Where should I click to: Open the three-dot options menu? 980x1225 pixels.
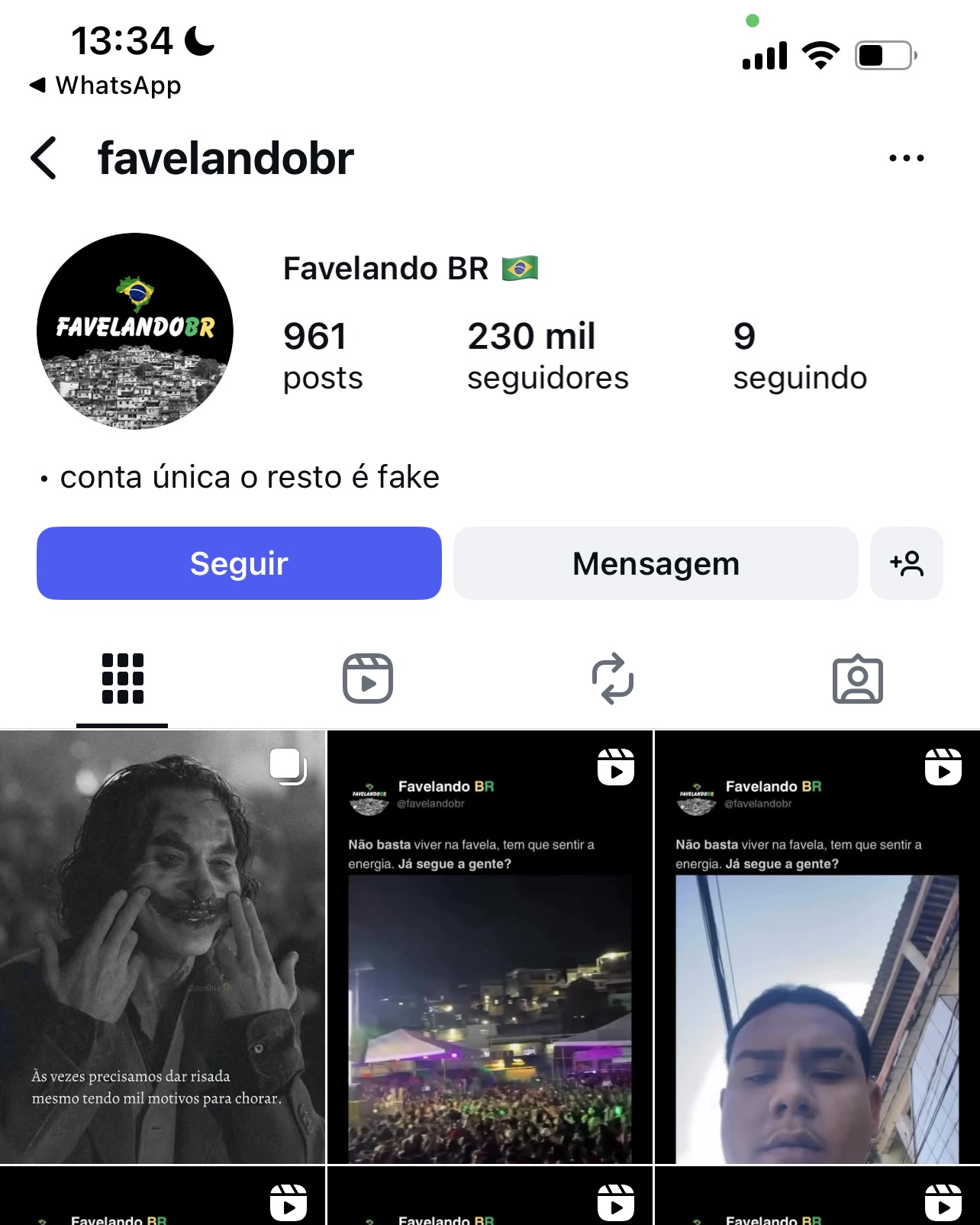point(906,158)
